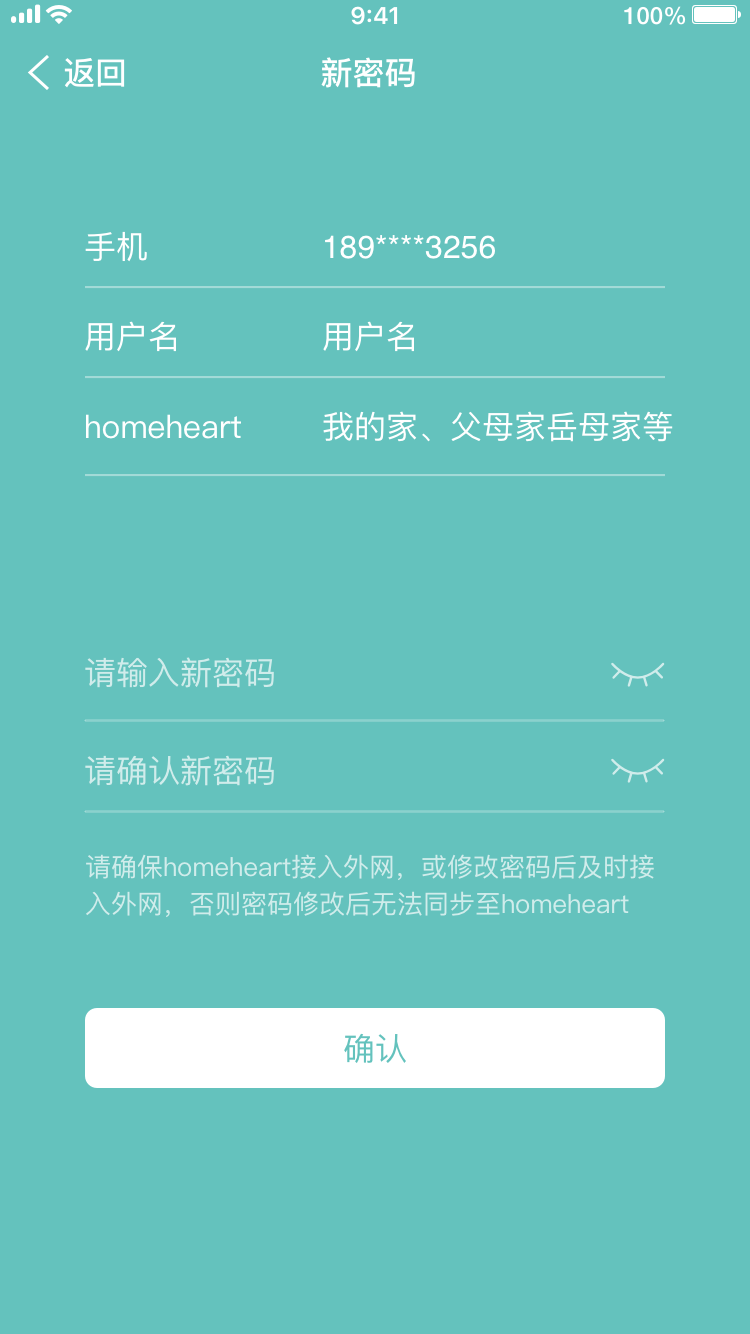Tap the 用户名 field

(x=492, y=337)
